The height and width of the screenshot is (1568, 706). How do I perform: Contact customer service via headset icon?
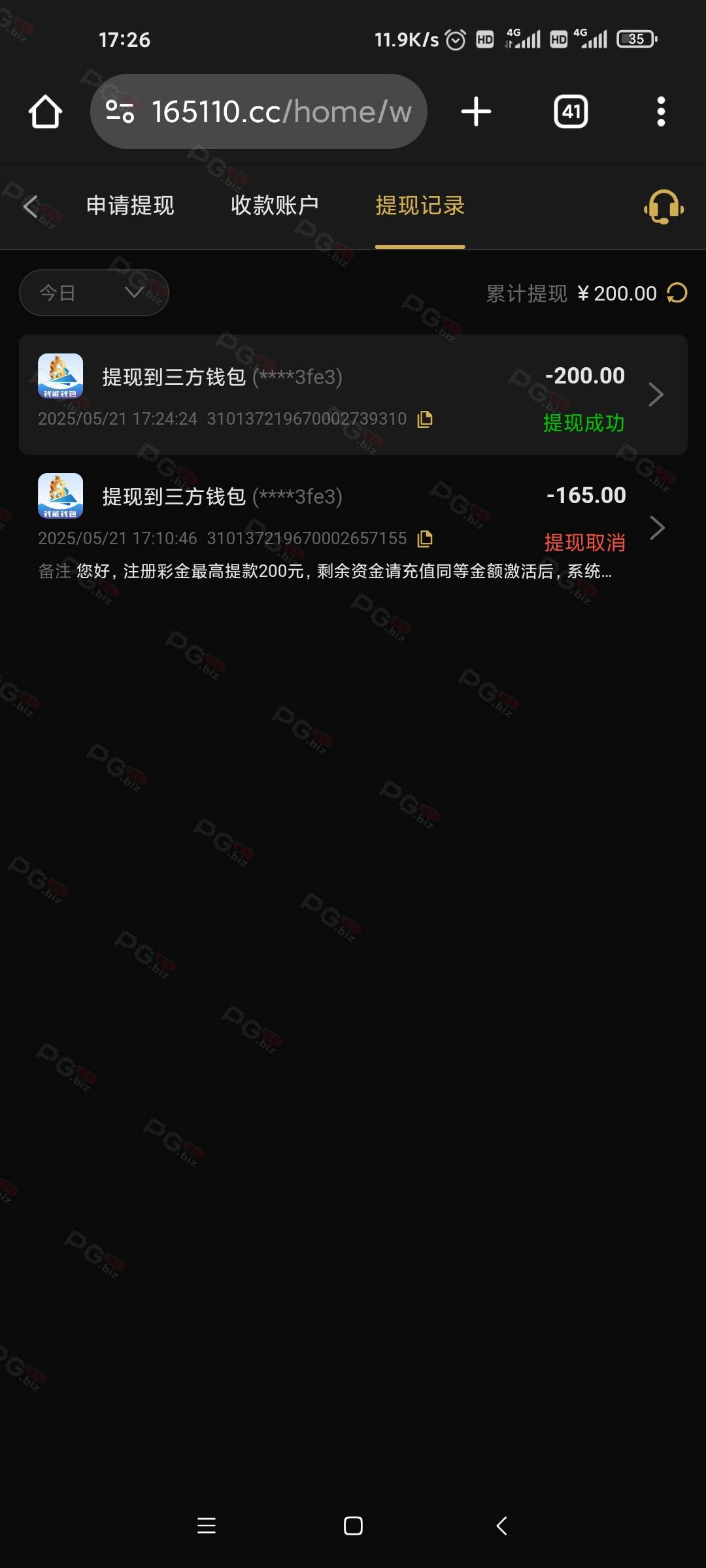tap(664, 206)
